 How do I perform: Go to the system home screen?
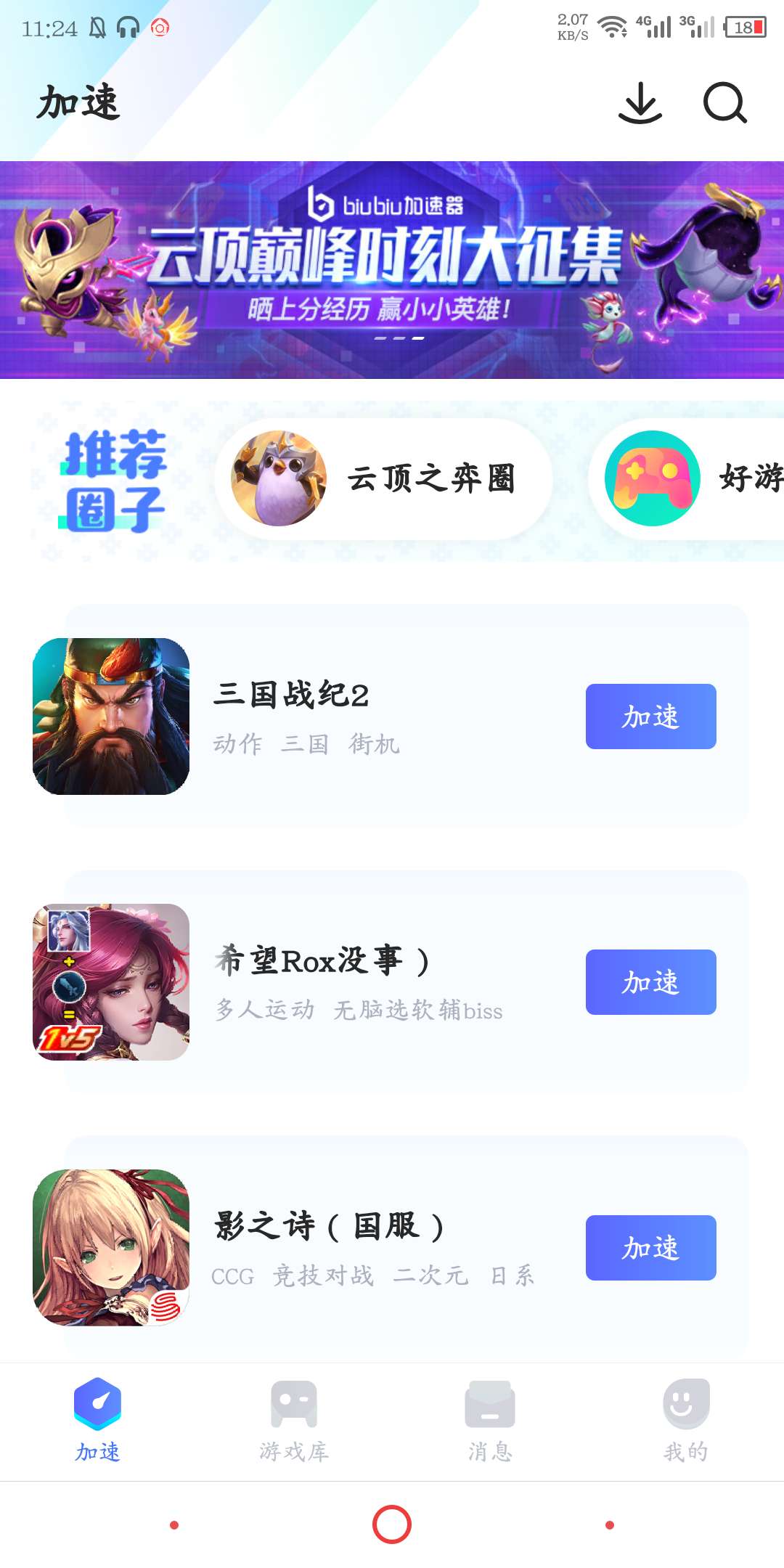pyautogui.click(x=392, y=1524)
